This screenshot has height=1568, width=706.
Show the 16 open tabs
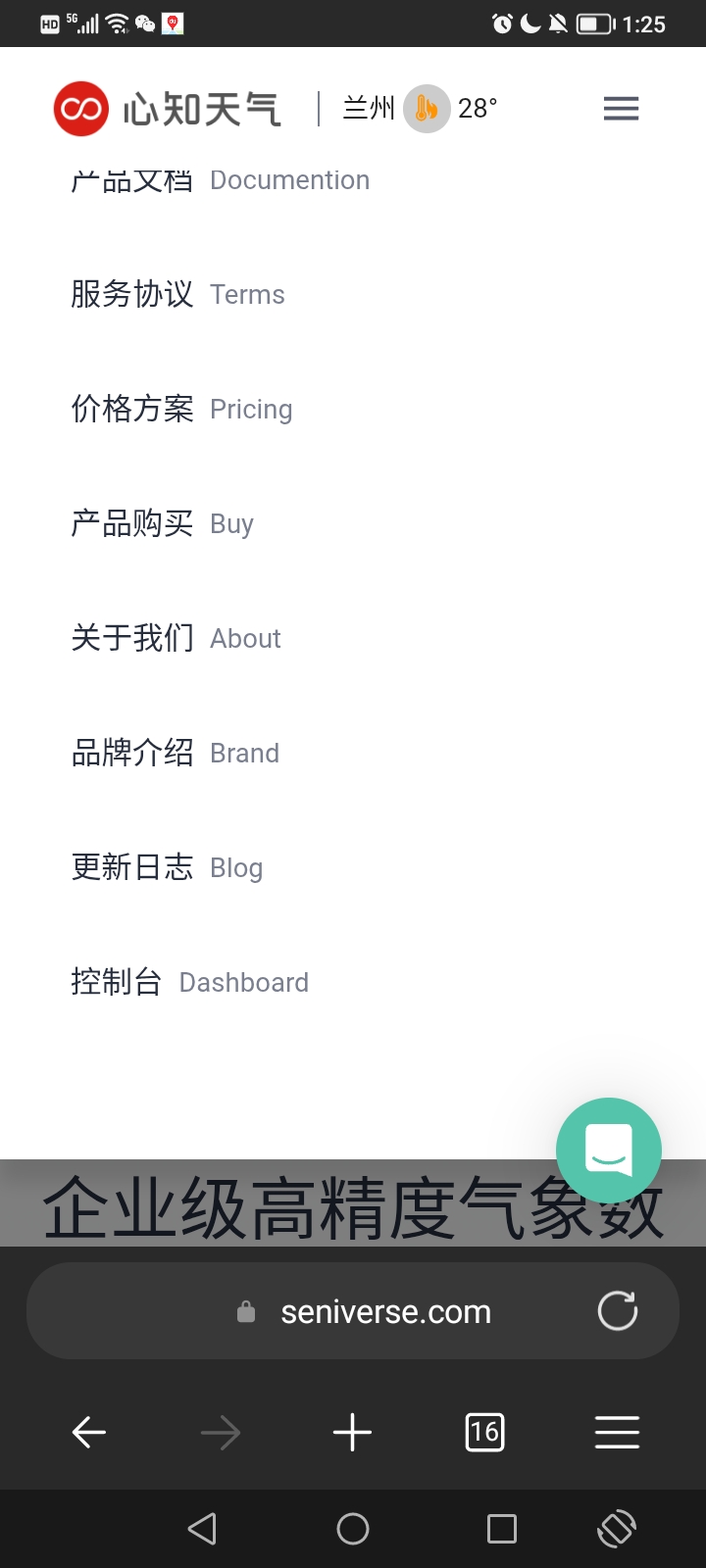click(x=484, y=1433)
